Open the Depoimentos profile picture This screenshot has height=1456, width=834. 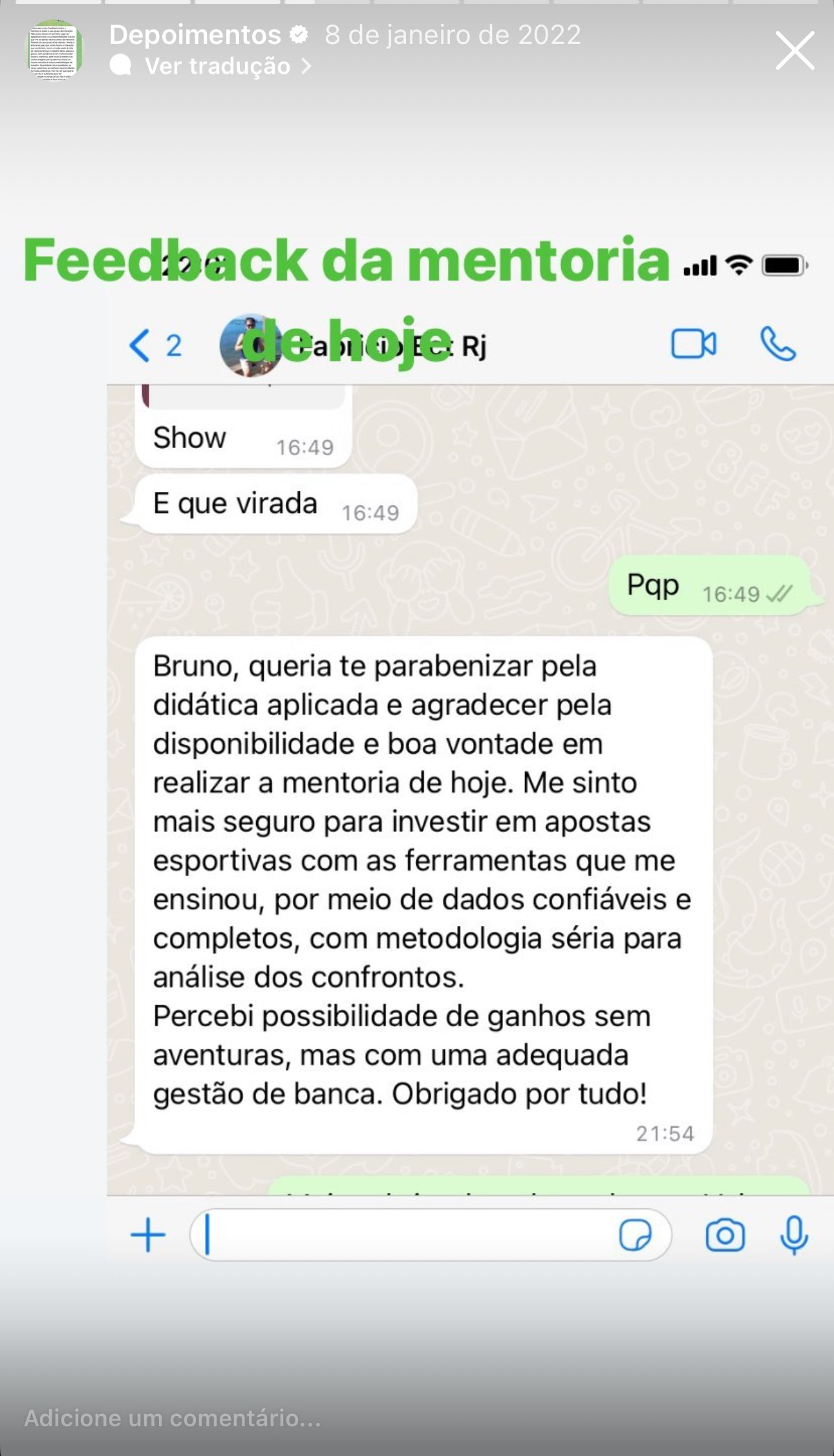click(x=54, y=50)
